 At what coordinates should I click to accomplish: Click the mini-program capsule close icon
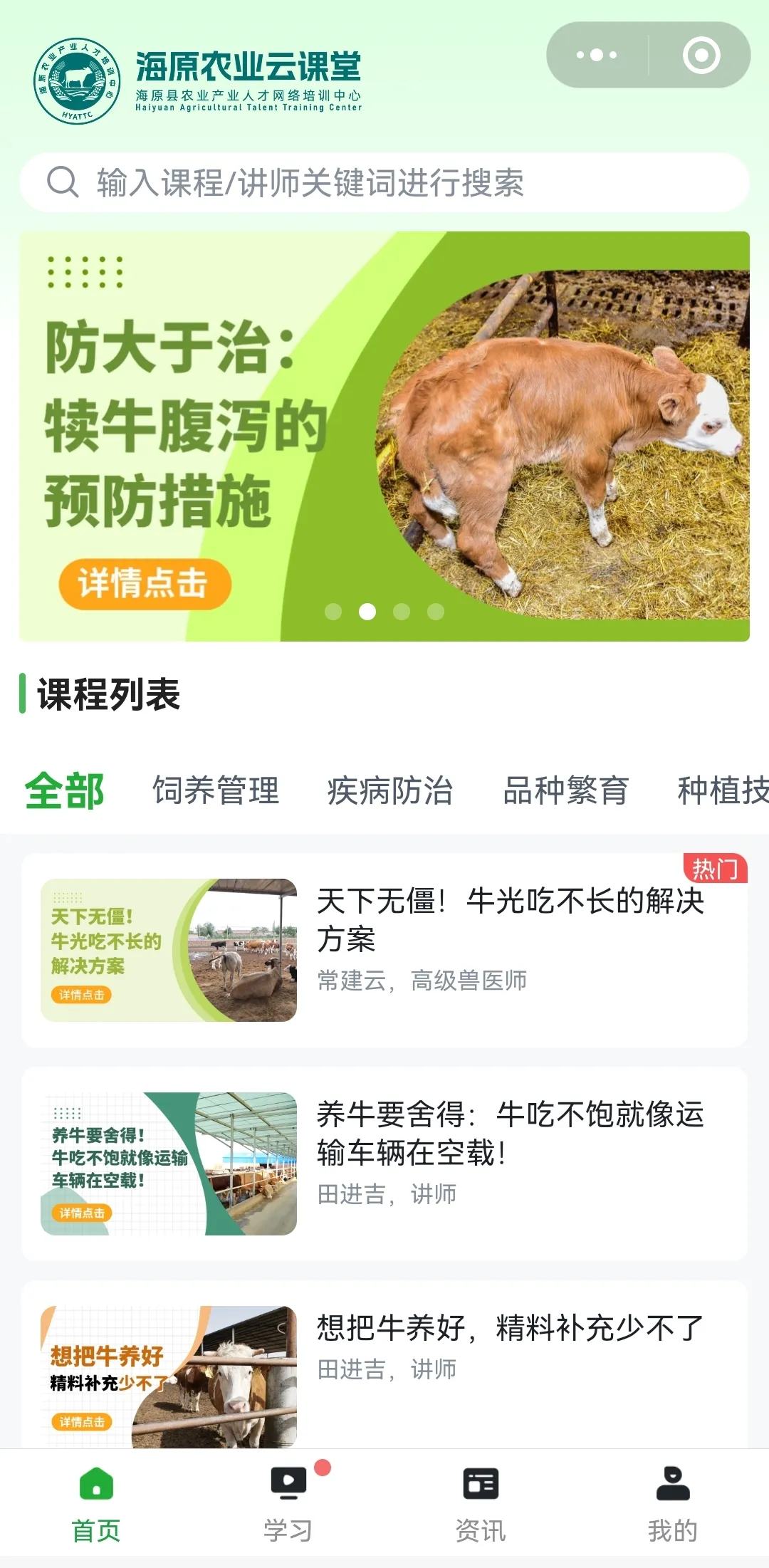703,56
